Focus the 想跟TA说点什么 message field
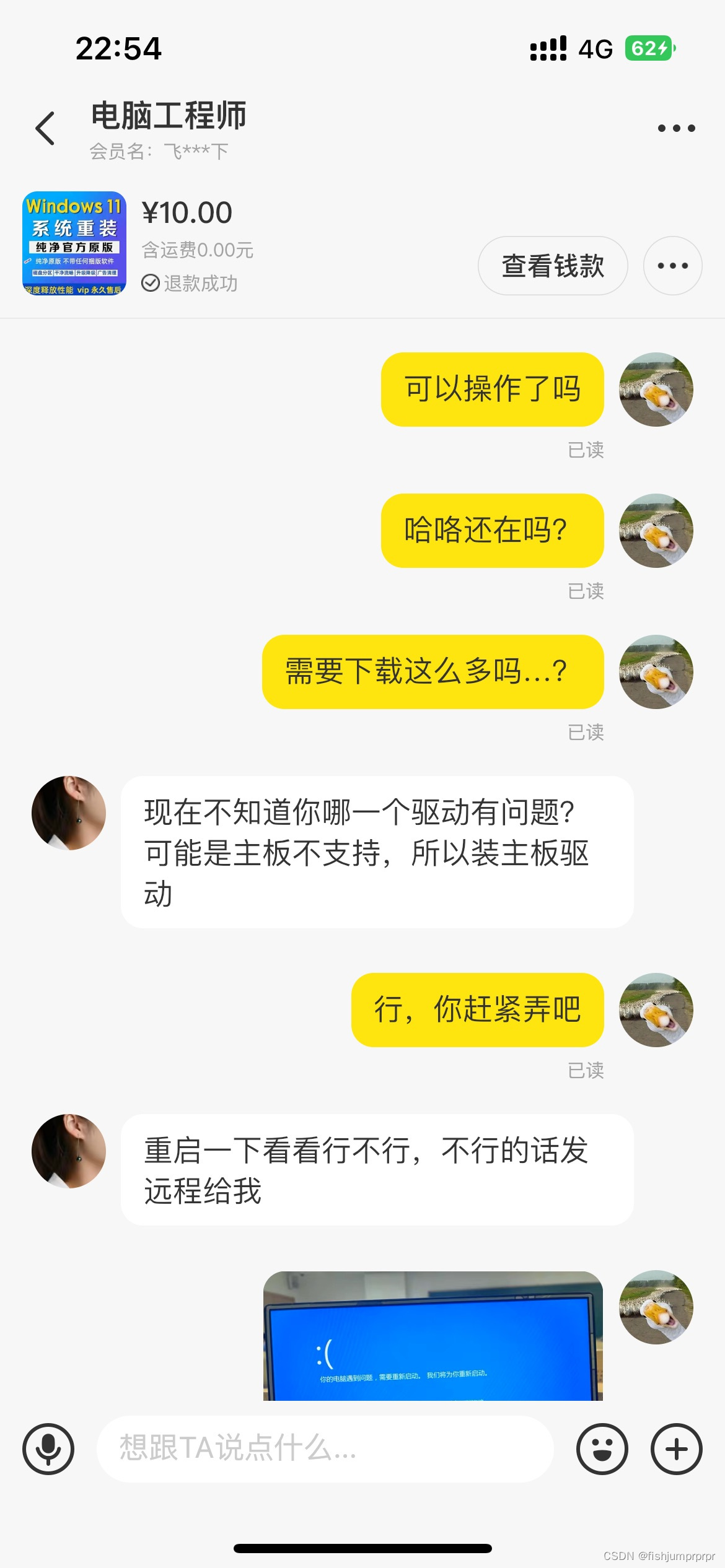 (324, 1448)
